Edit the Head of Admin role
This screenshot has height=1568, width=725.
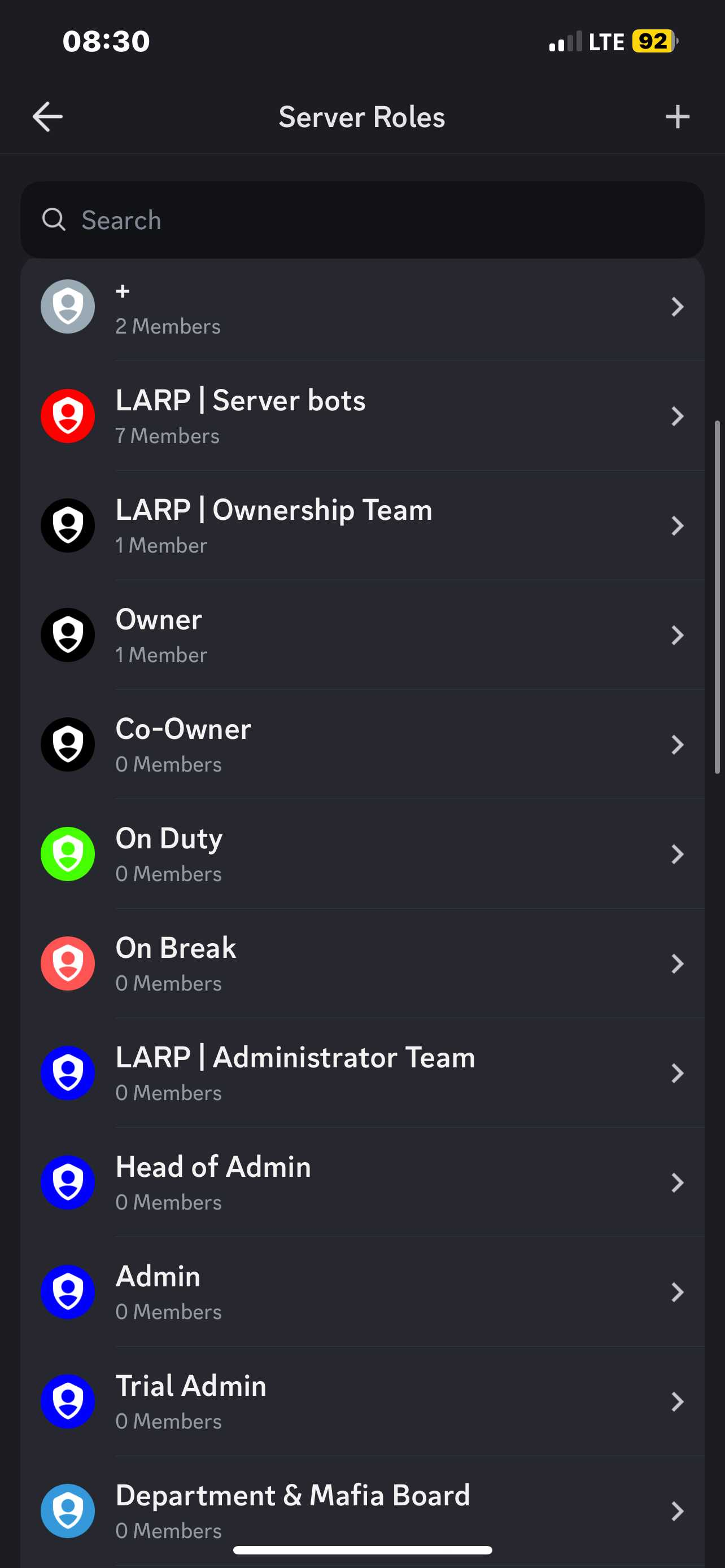click(362, 1182)
